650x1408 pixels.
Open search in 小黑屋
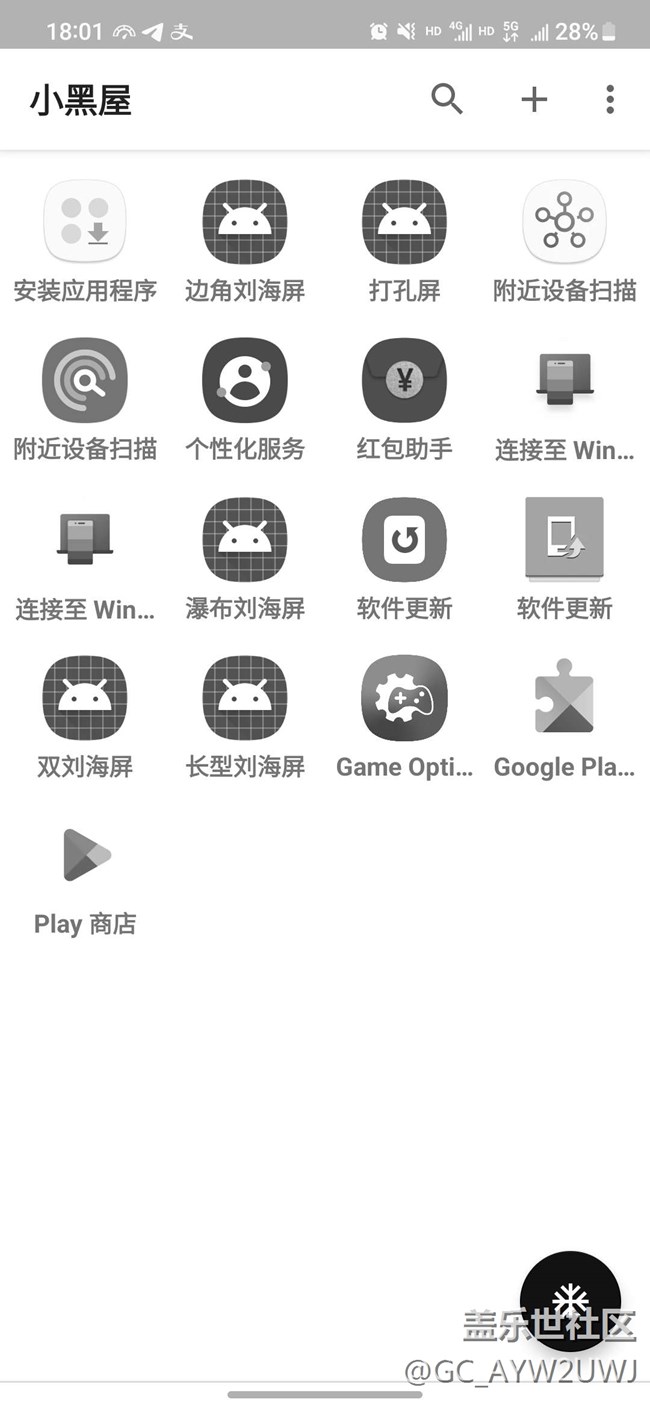click(446, 99)
